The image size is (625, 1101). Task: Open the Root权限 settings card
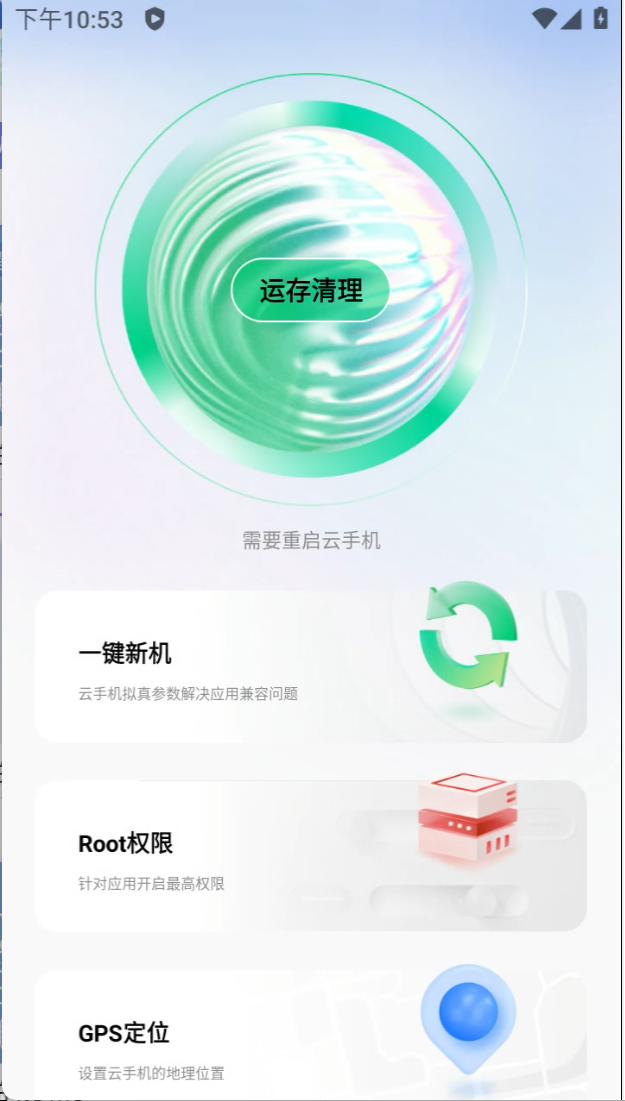(310, 856)
